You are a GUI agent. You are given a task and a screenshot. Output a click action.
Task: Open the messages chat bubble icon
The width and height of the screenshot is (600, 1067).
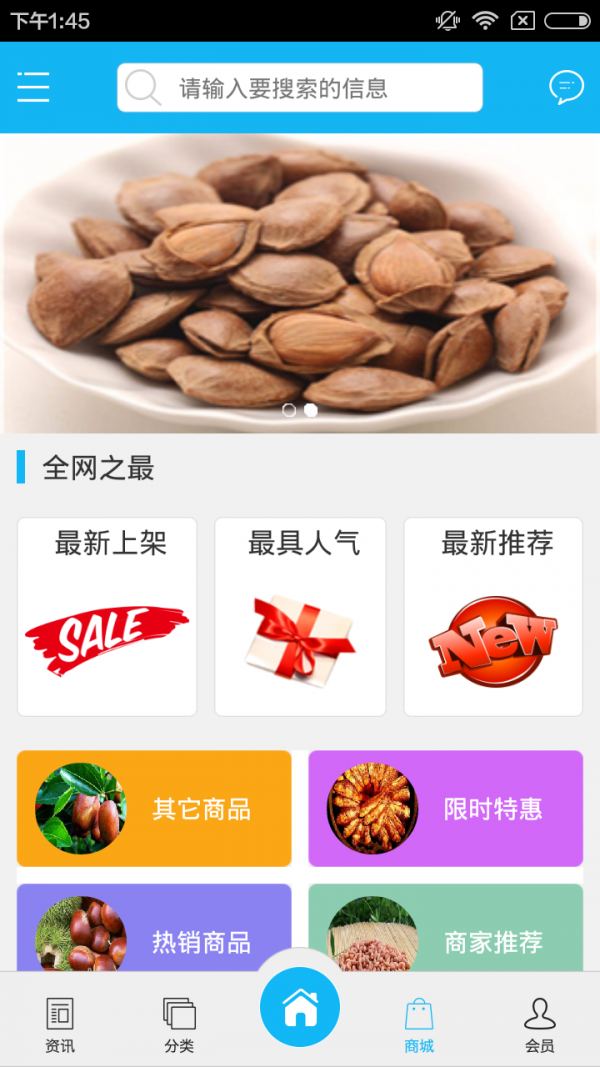[x=566, y=87]
